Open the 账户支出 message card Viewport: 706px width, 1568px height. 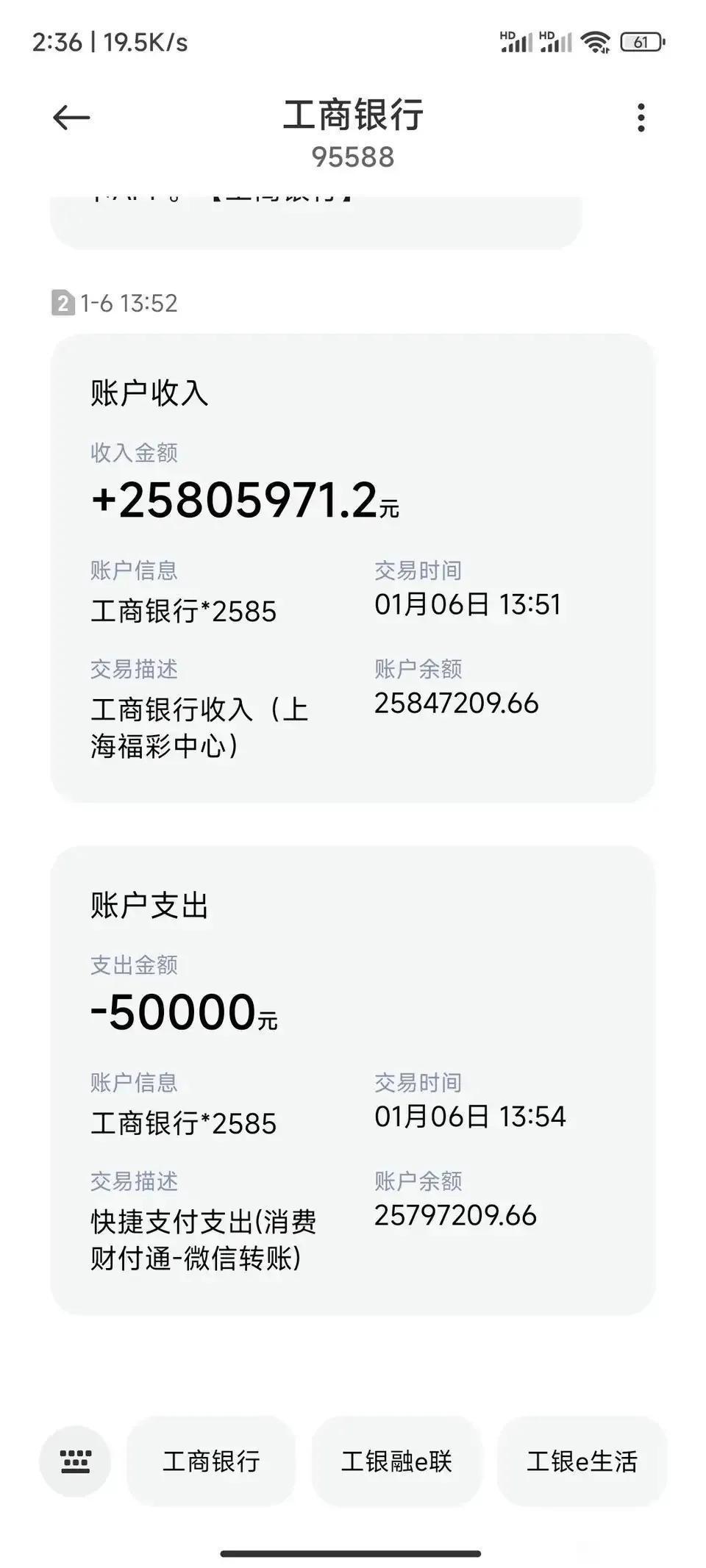352,1081
